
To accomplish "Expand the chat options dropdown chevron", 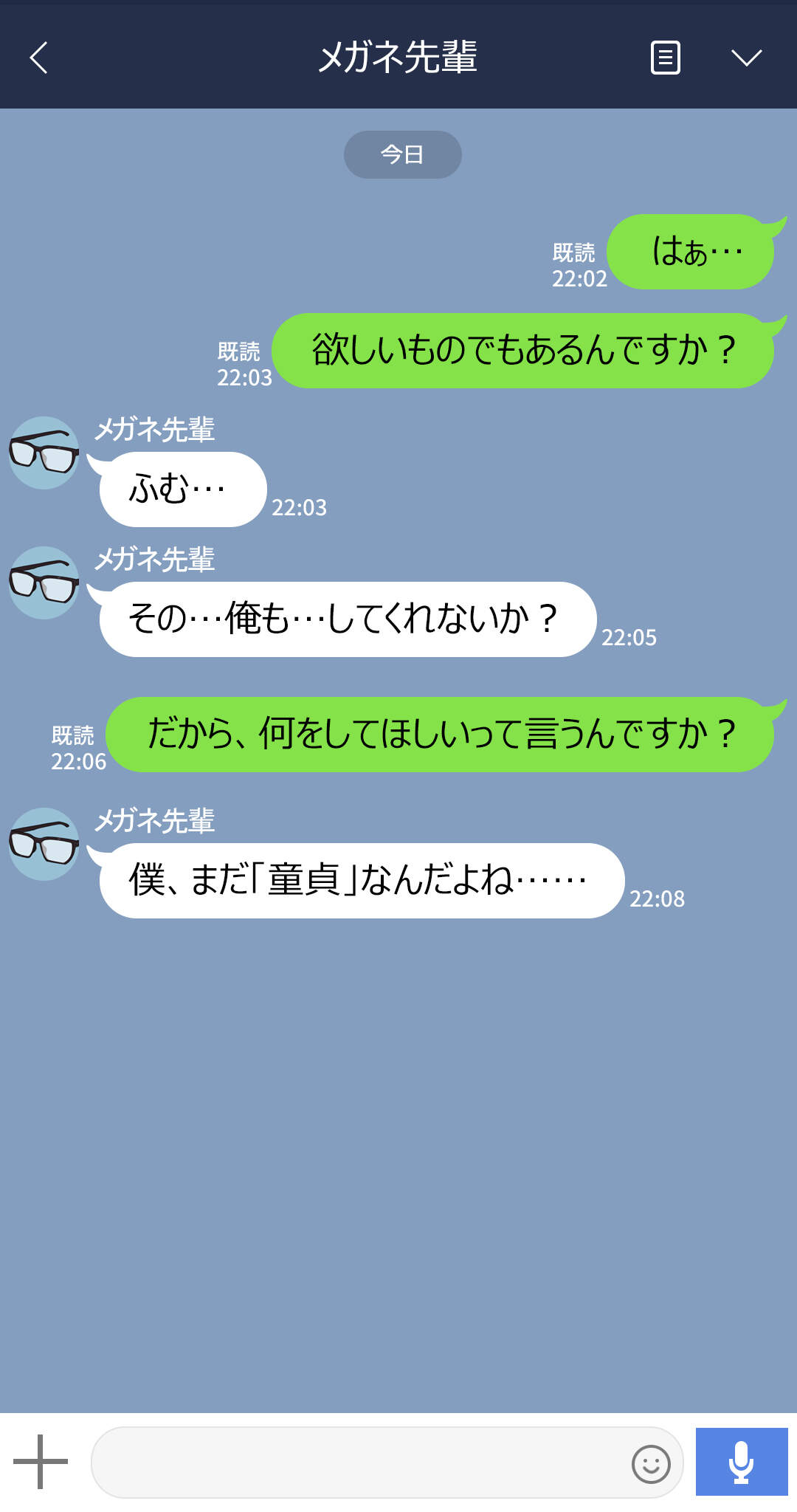I will (x=746, y=58).
